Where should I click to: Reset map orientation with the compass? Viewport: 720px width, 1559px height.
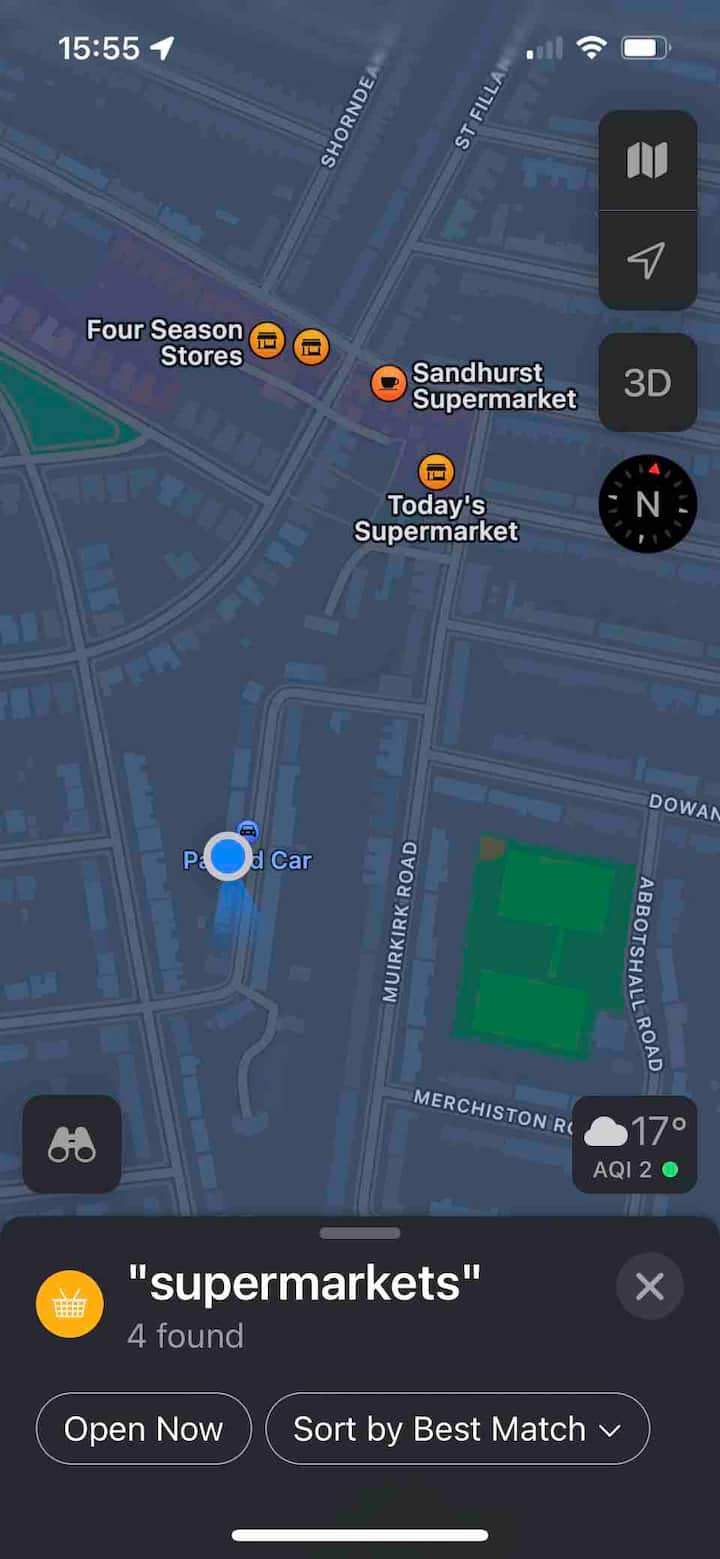tap(647, 505)
